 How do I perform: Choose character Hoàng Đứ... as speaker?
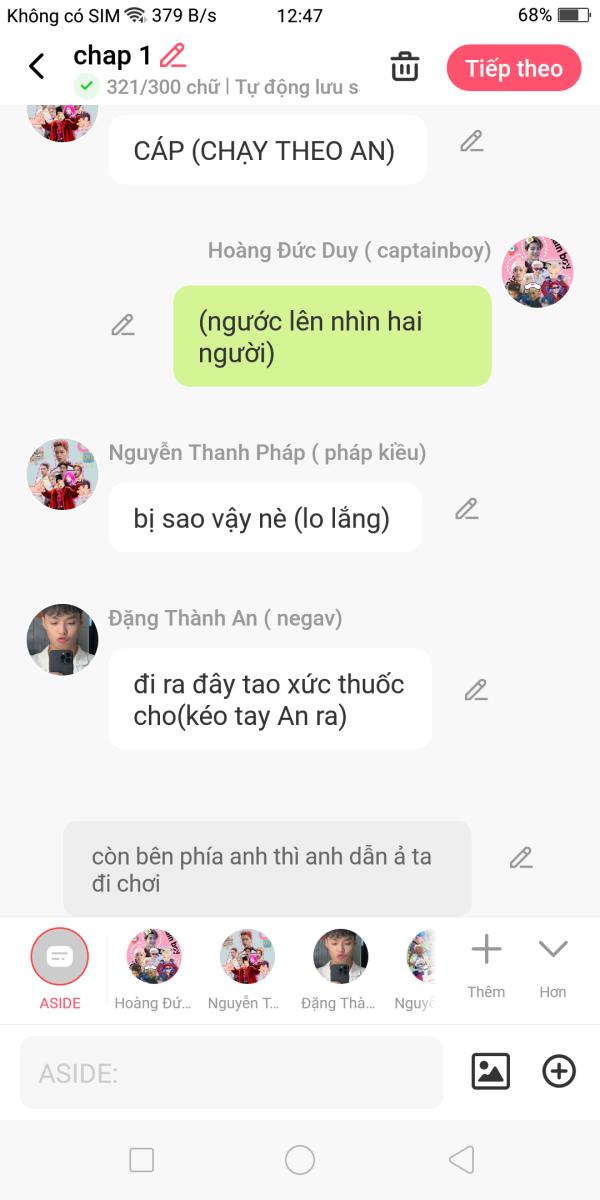[153, 957]
